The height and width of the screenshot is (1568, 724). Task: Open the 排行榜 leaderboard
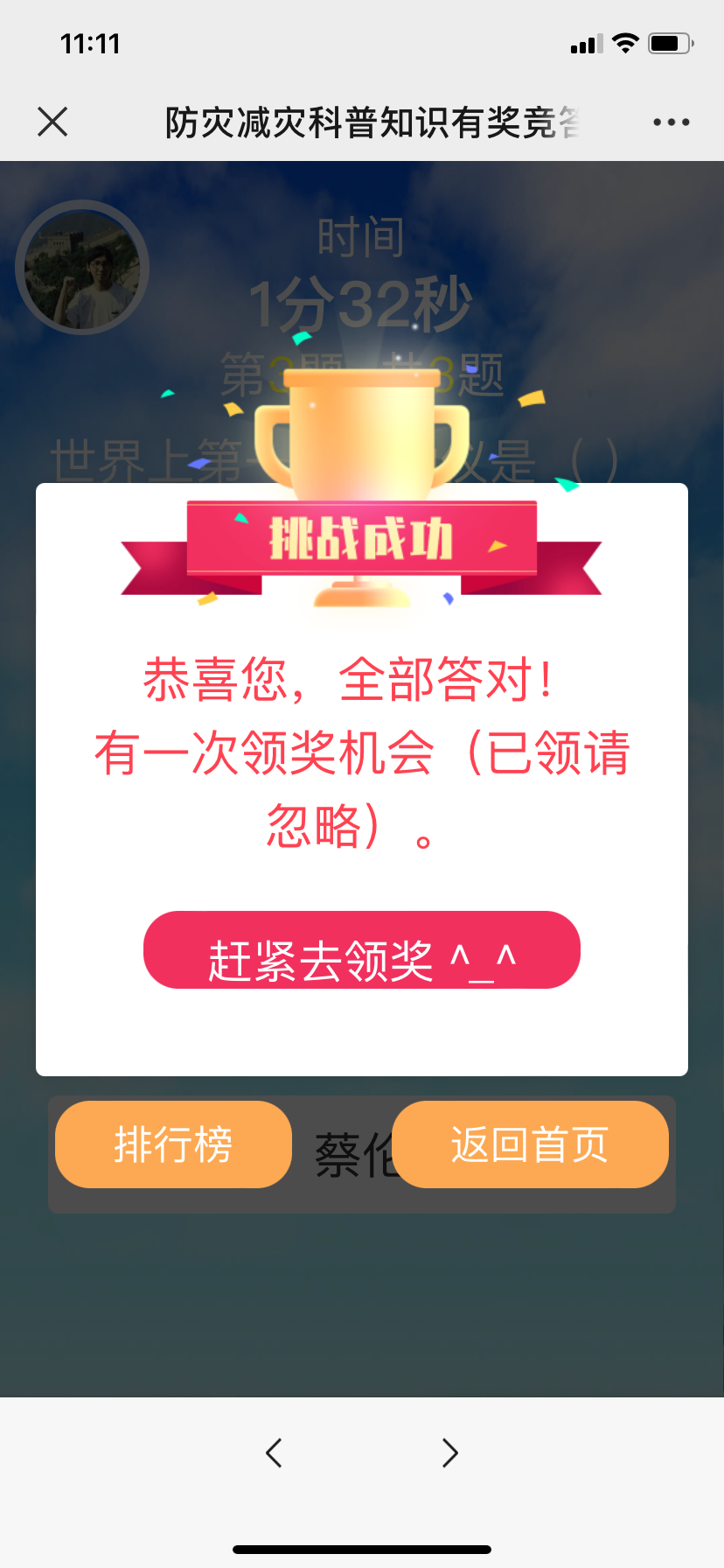point(173,1144)
